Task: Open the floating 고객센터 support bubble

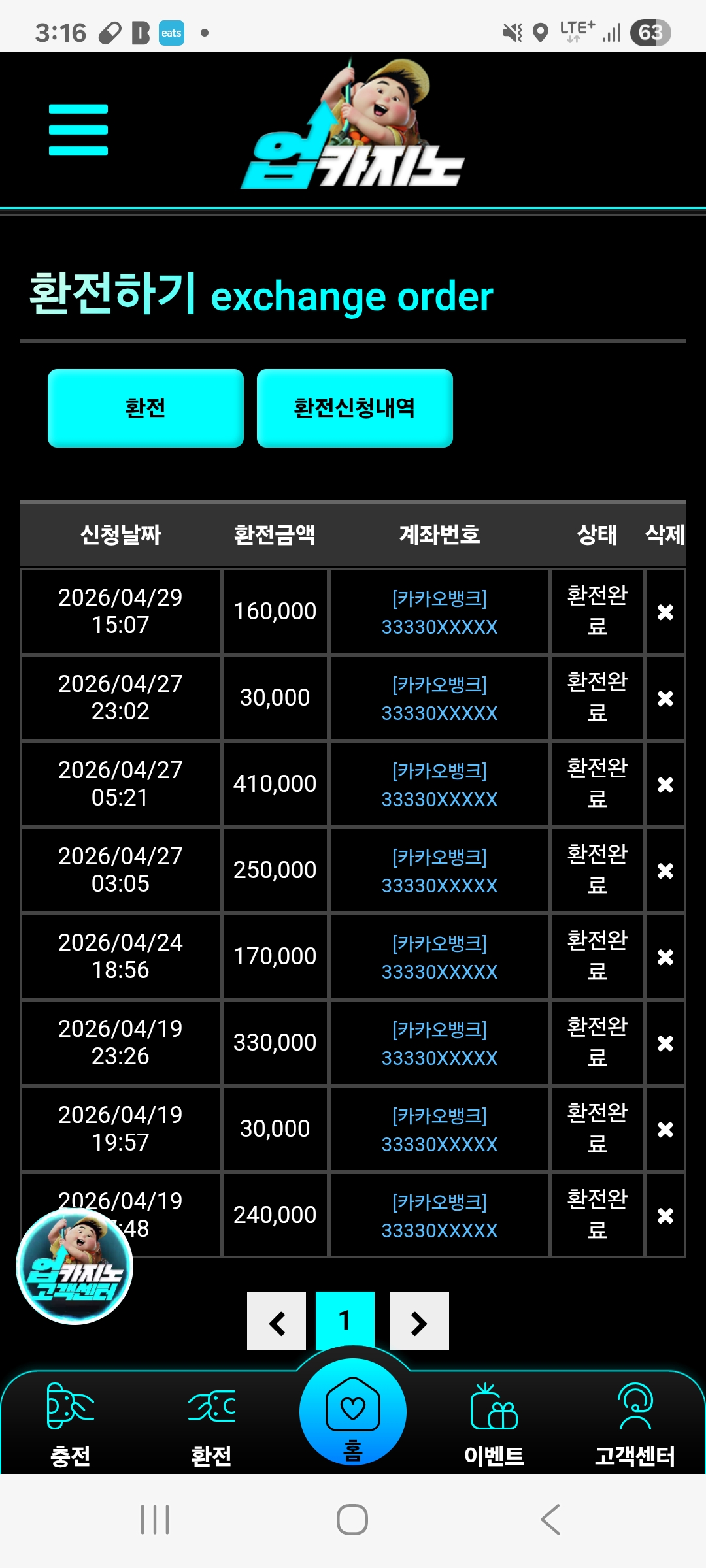Action: pos(75,1266)
